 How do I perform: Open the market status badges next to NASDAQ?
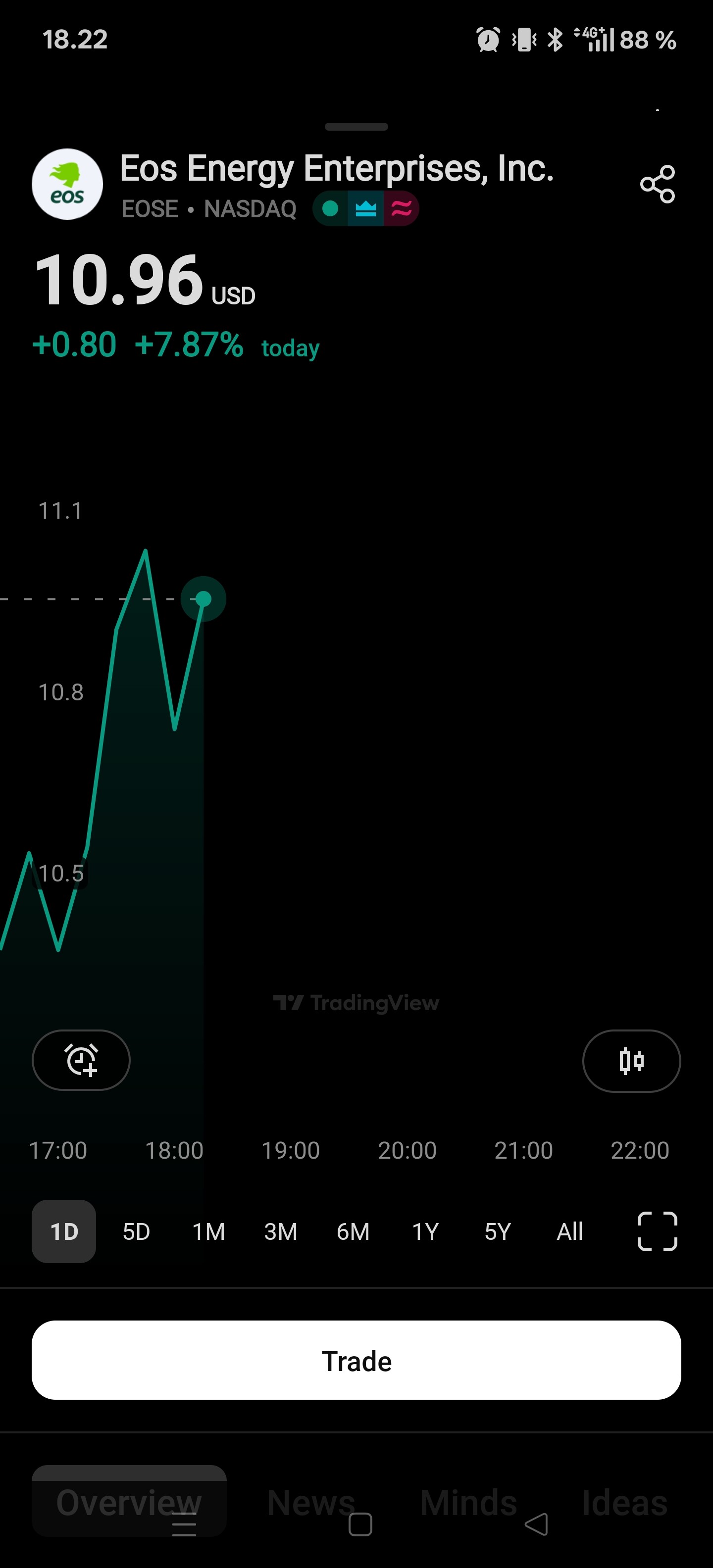365,209
